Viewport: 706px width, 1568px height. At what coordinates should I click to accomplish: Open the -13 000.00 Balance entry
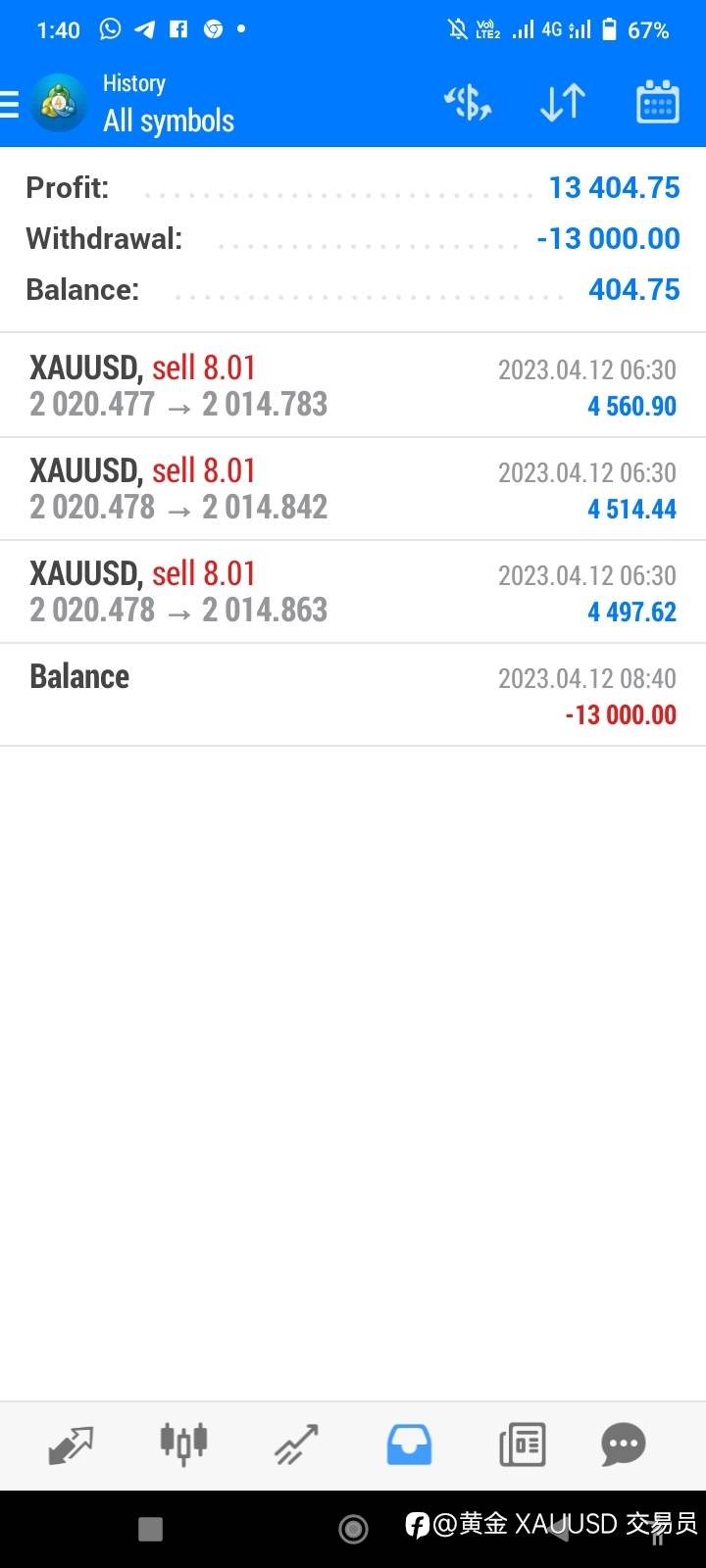click(x=353, y=695)
